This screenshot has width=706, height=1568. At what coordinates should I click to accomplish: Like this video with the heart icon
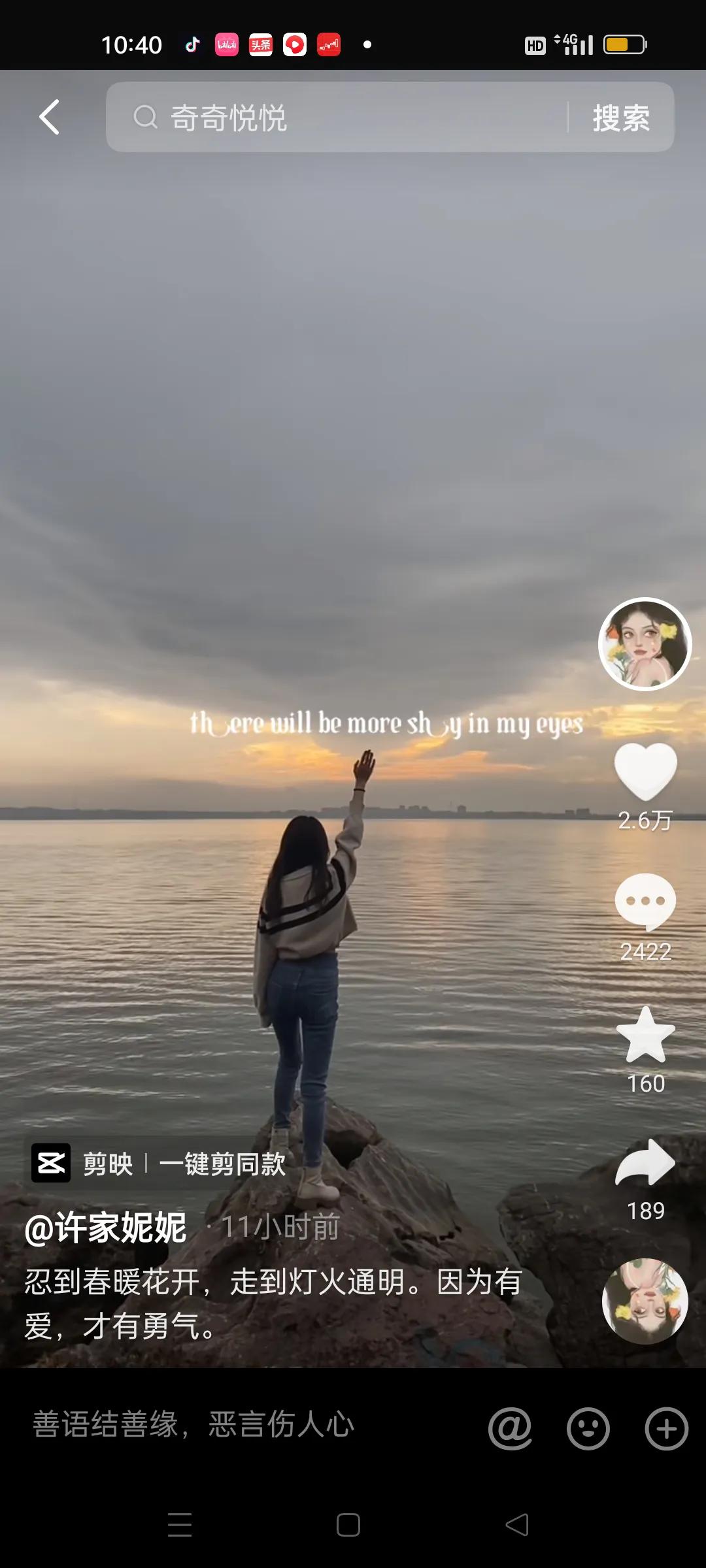[645, 772]
